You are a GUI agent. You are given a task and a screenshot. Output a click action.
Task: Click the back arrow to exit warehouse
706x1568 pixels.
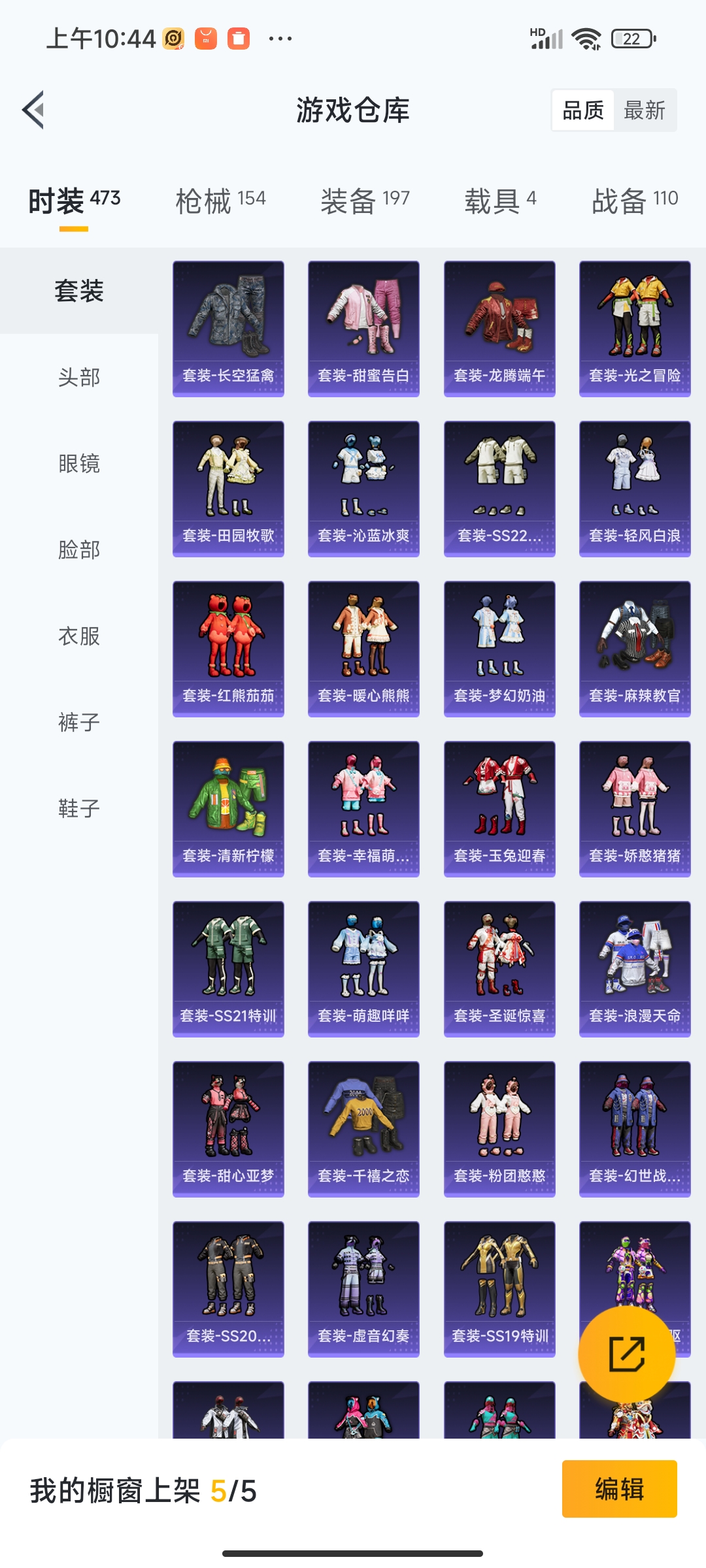click(x=34, y=110)
